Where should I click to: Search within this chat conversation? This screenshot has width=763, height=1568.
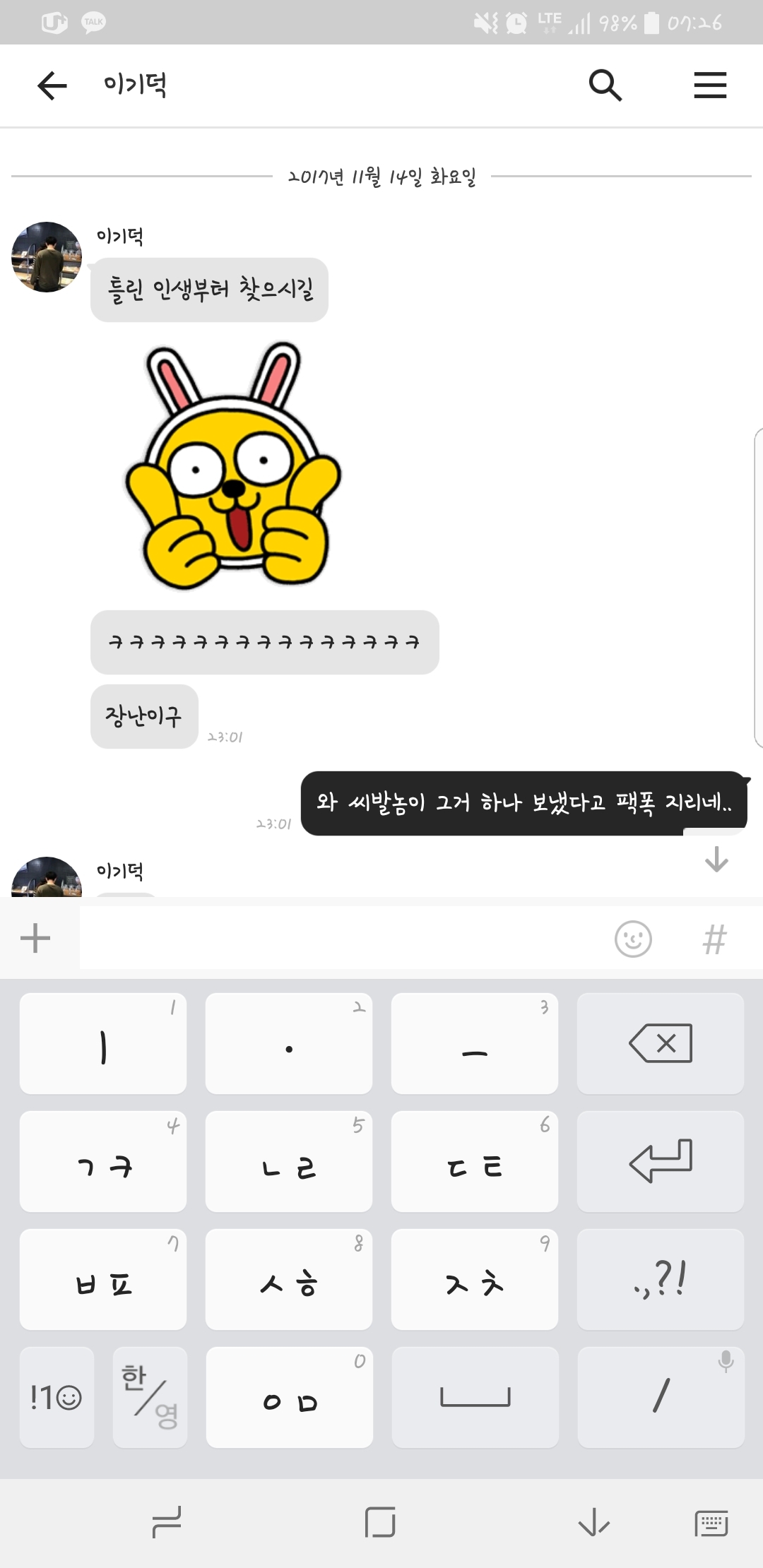click(x=605, y=86)
